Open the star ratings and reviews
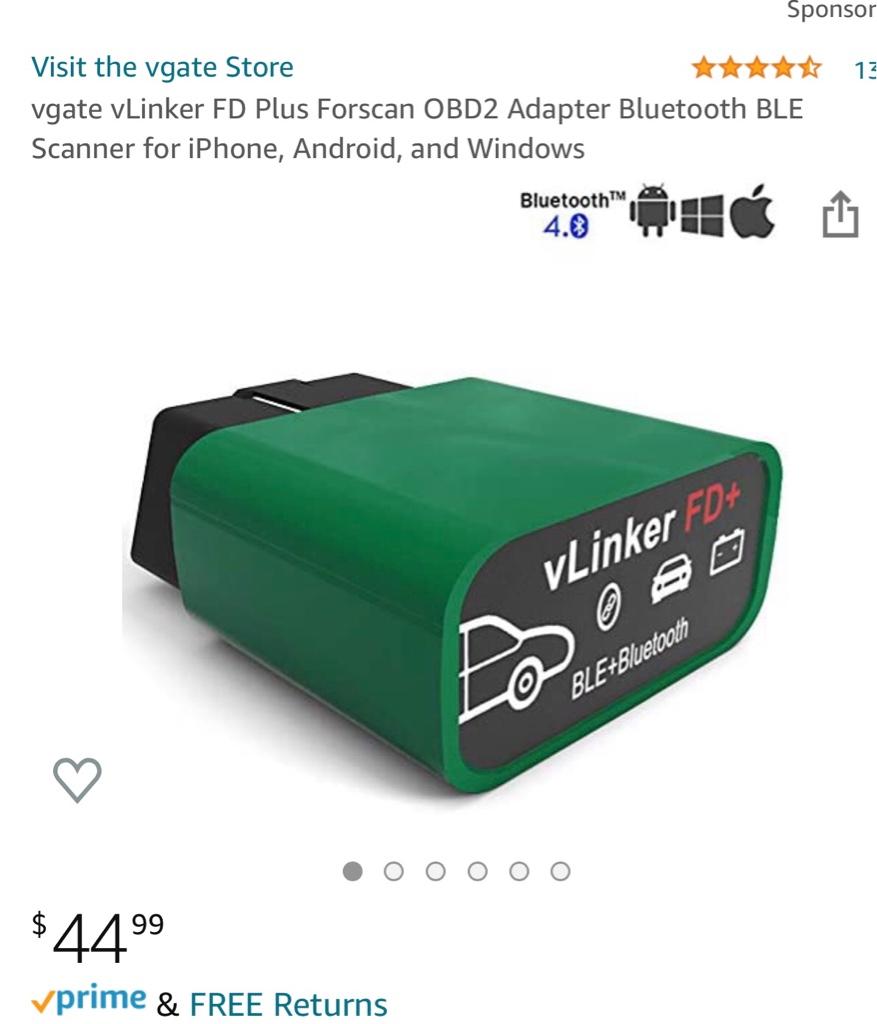877x1024 pixels. point(756,68)
